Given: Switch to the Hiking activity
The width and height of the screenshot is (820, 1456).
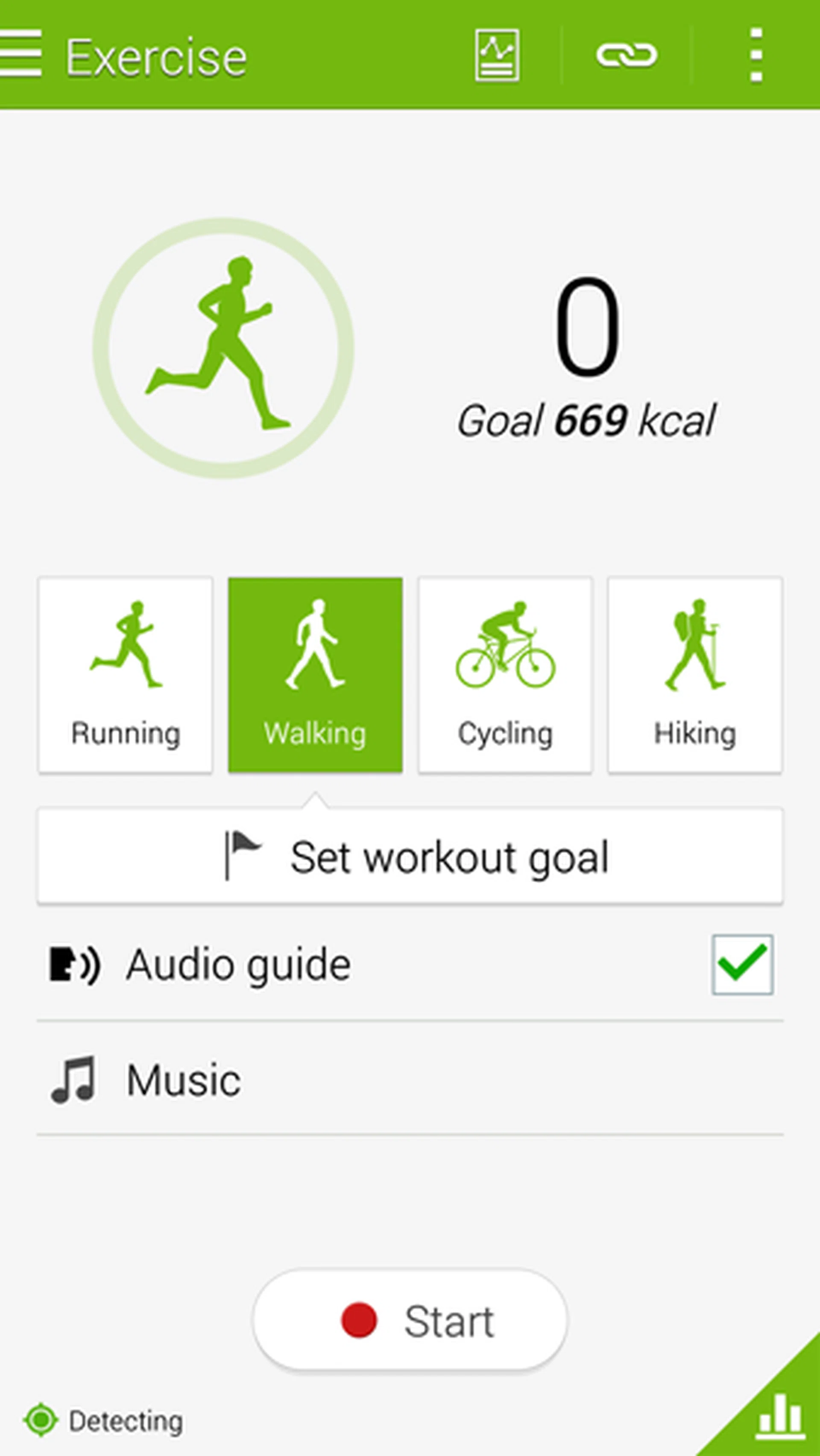Looking at the screenshot, I should (x=694, y=674).
